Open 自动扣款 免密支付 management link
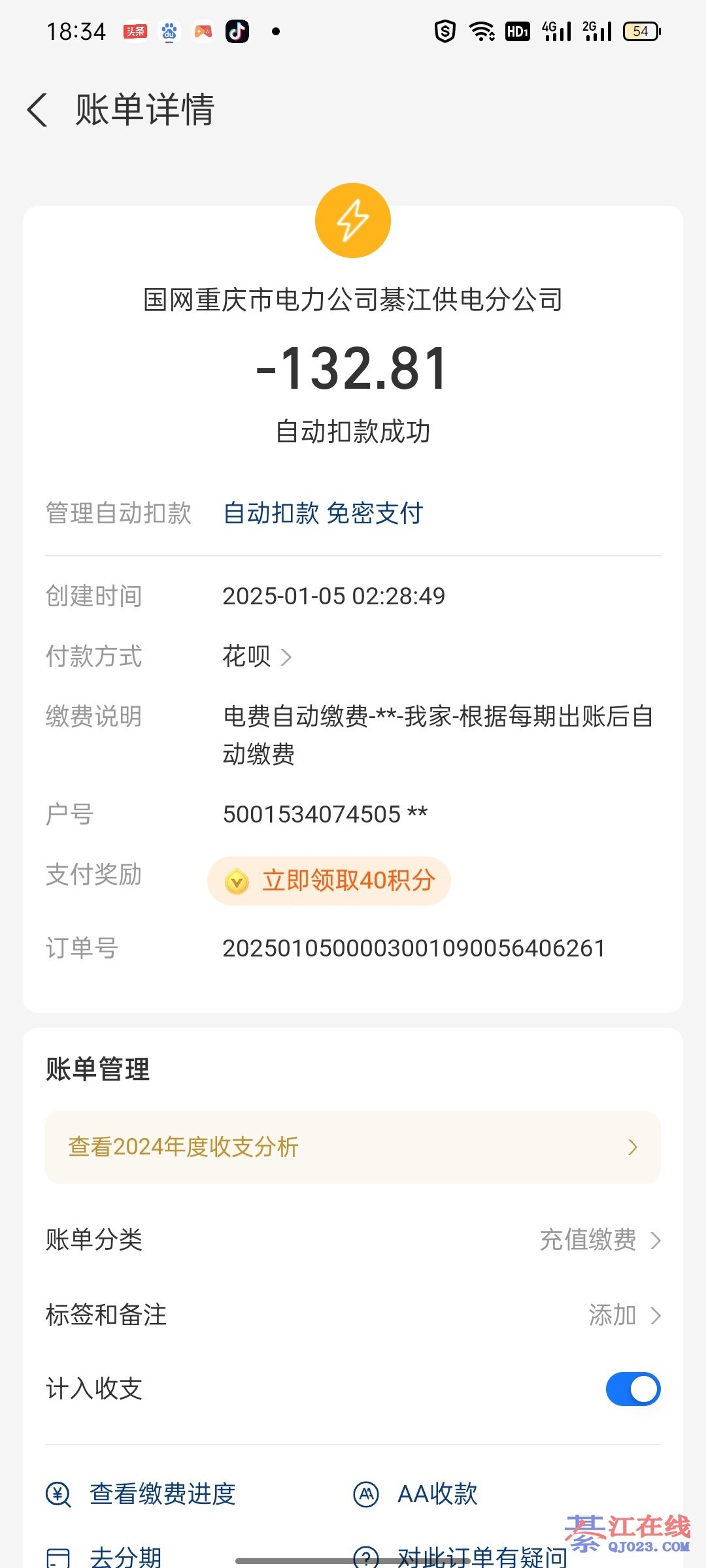 323,514
